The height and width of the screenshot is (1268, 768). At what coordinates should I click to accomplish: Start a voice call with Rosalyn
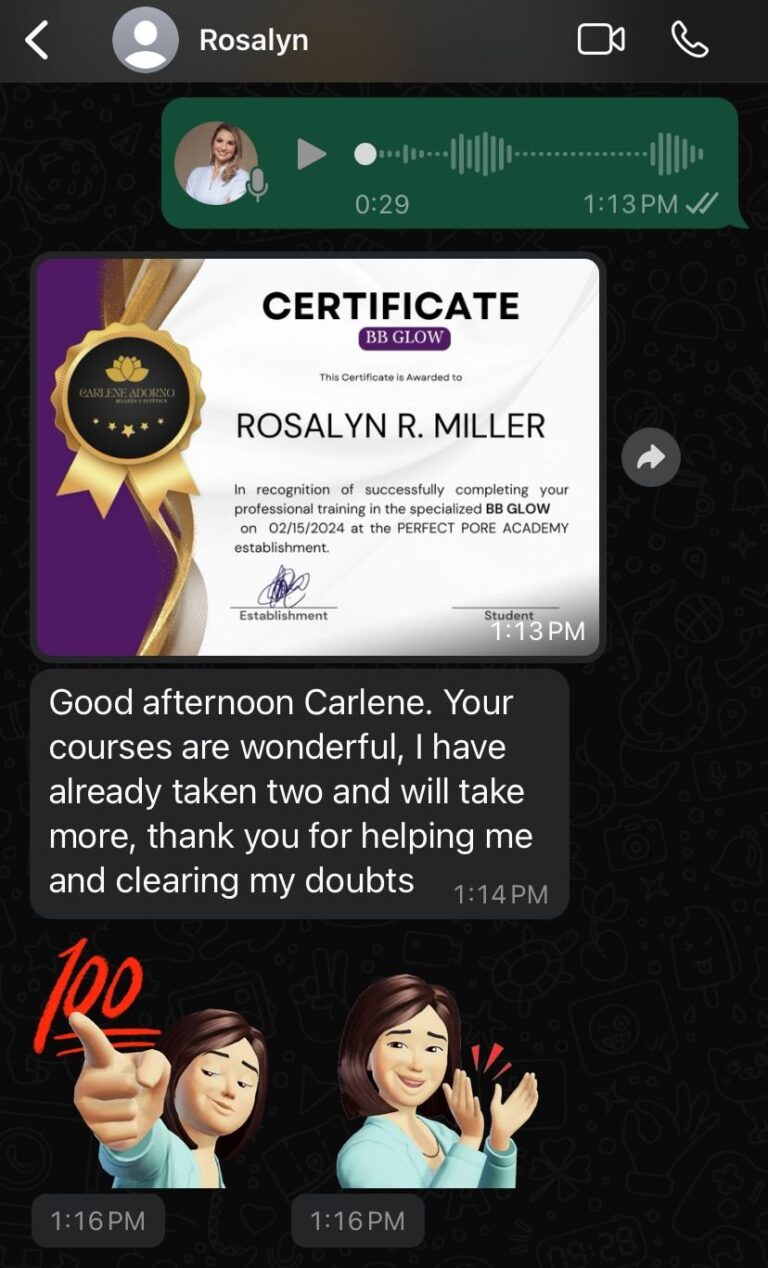(689, 40)
